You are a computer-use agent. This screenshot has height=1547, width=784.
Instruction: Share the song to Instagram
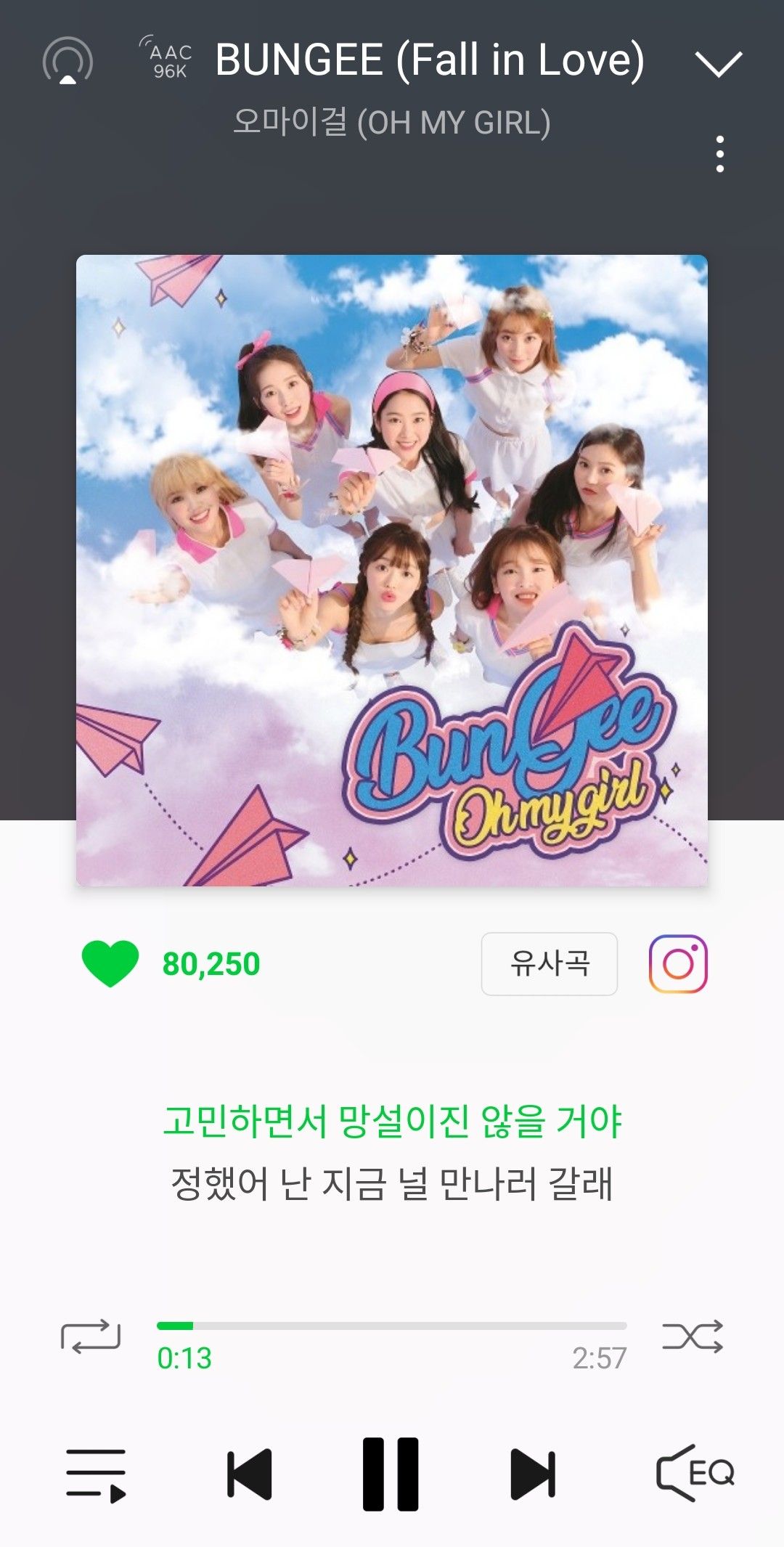[x=677, y=963]
